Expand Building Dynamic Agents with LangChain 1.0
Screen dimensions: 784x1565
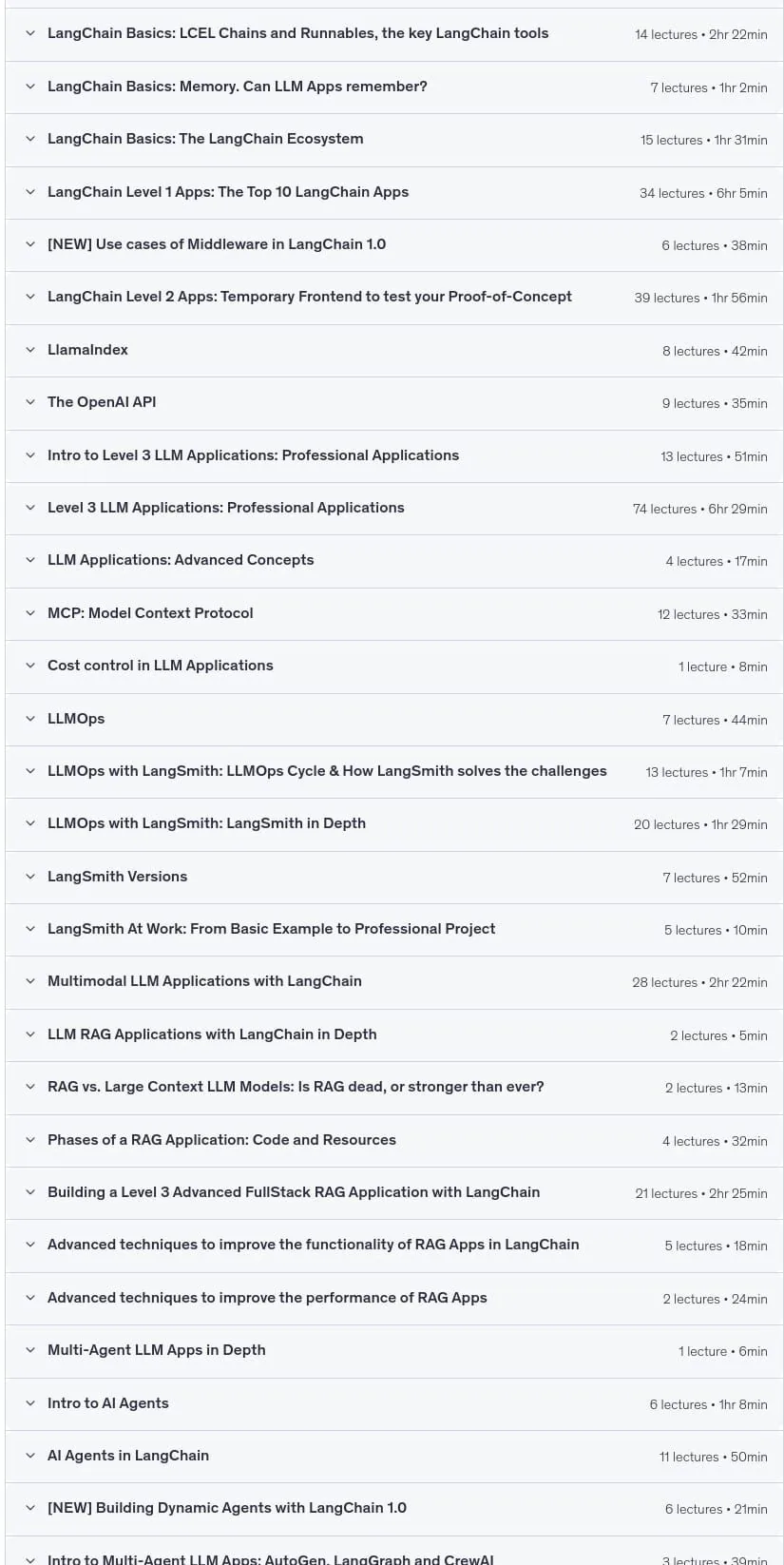tap(394, 1508)
